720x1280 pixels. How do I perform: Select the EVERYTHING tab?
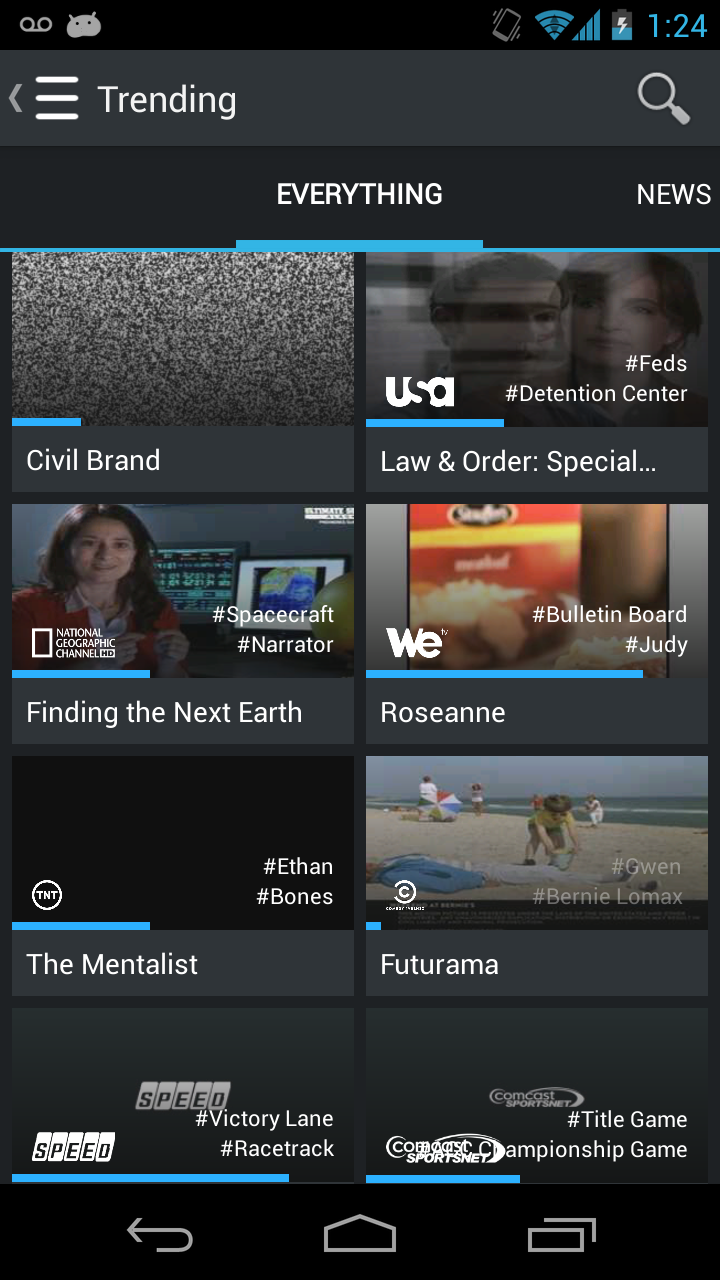359,194
